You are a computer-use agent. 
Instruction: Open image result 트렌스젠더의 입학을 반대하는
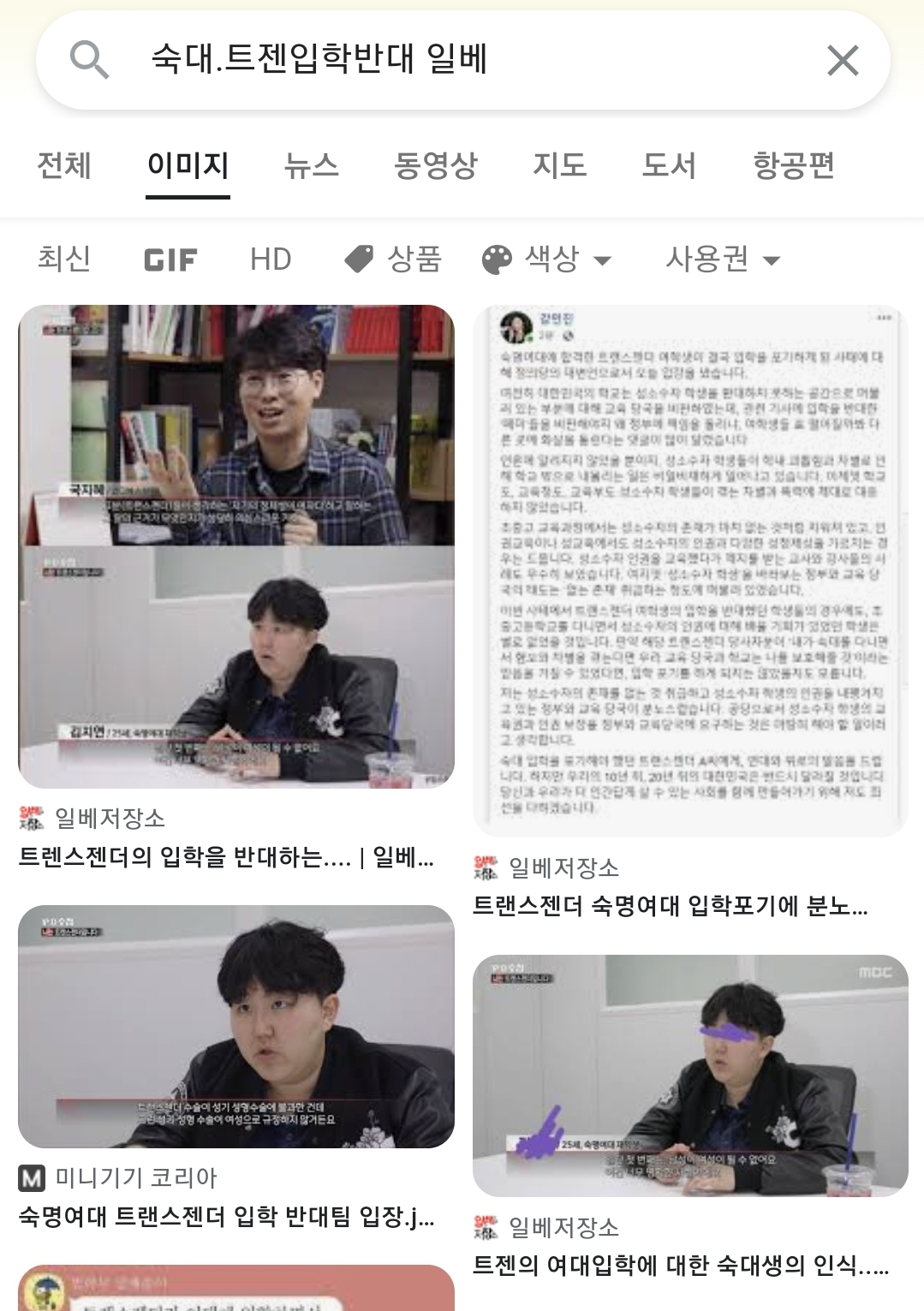click(236, 546)
